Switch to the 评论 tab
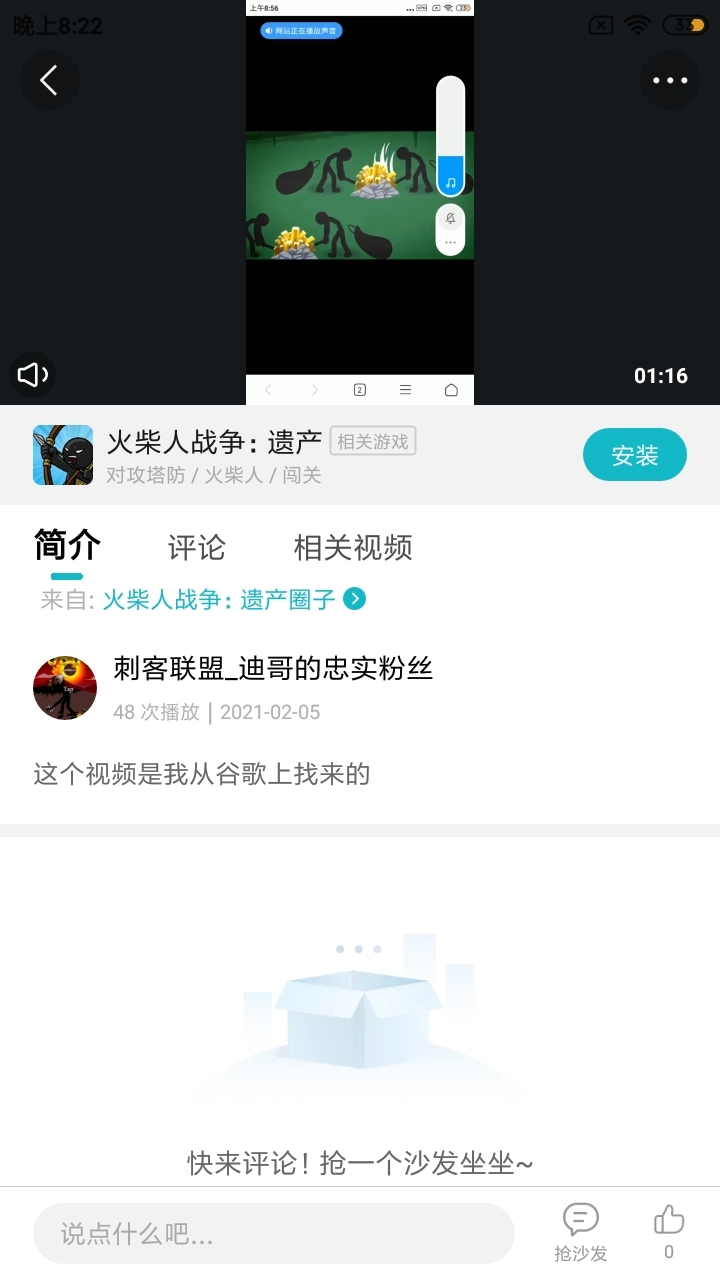 (x=197, y=547)
